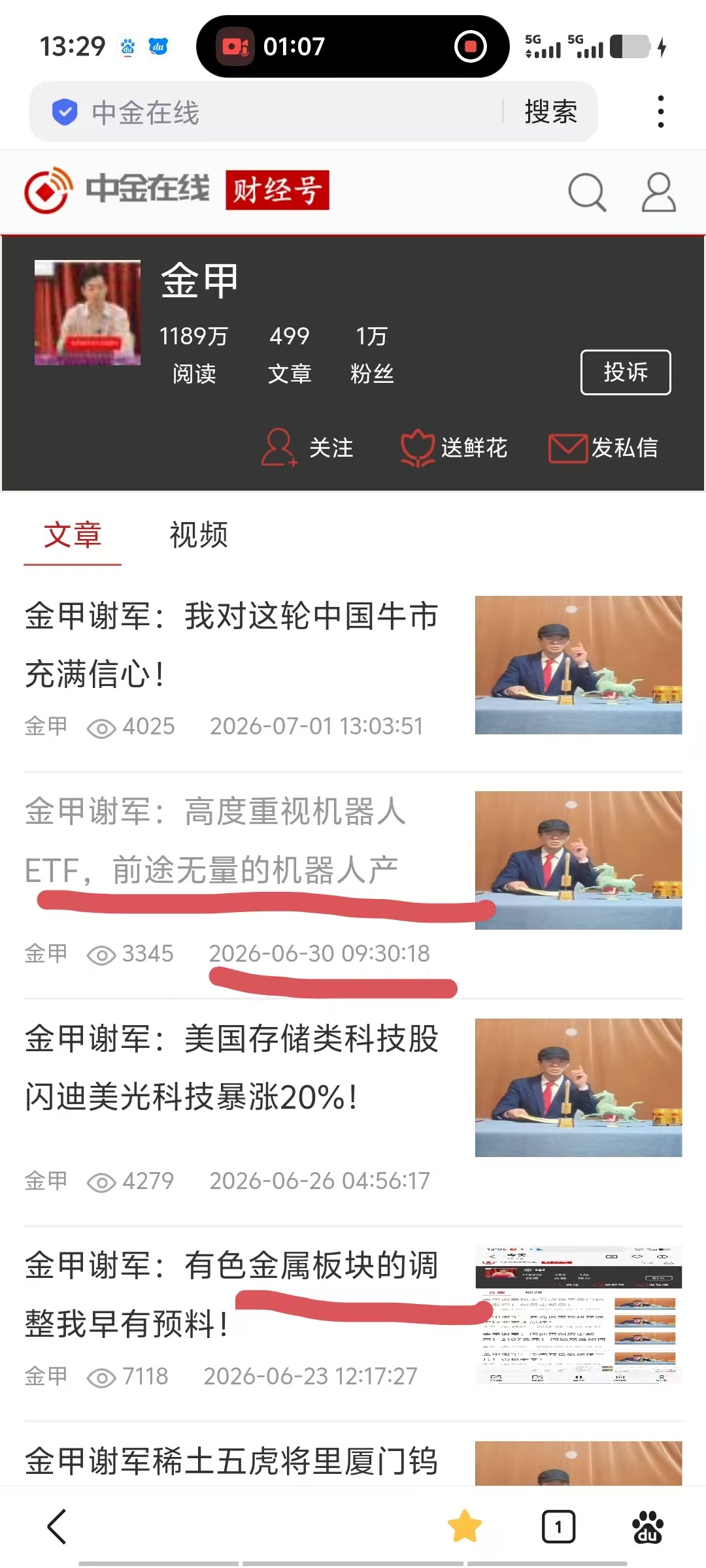Open article 稀土五虎将里厦门钨

[x=231, y=1461]
